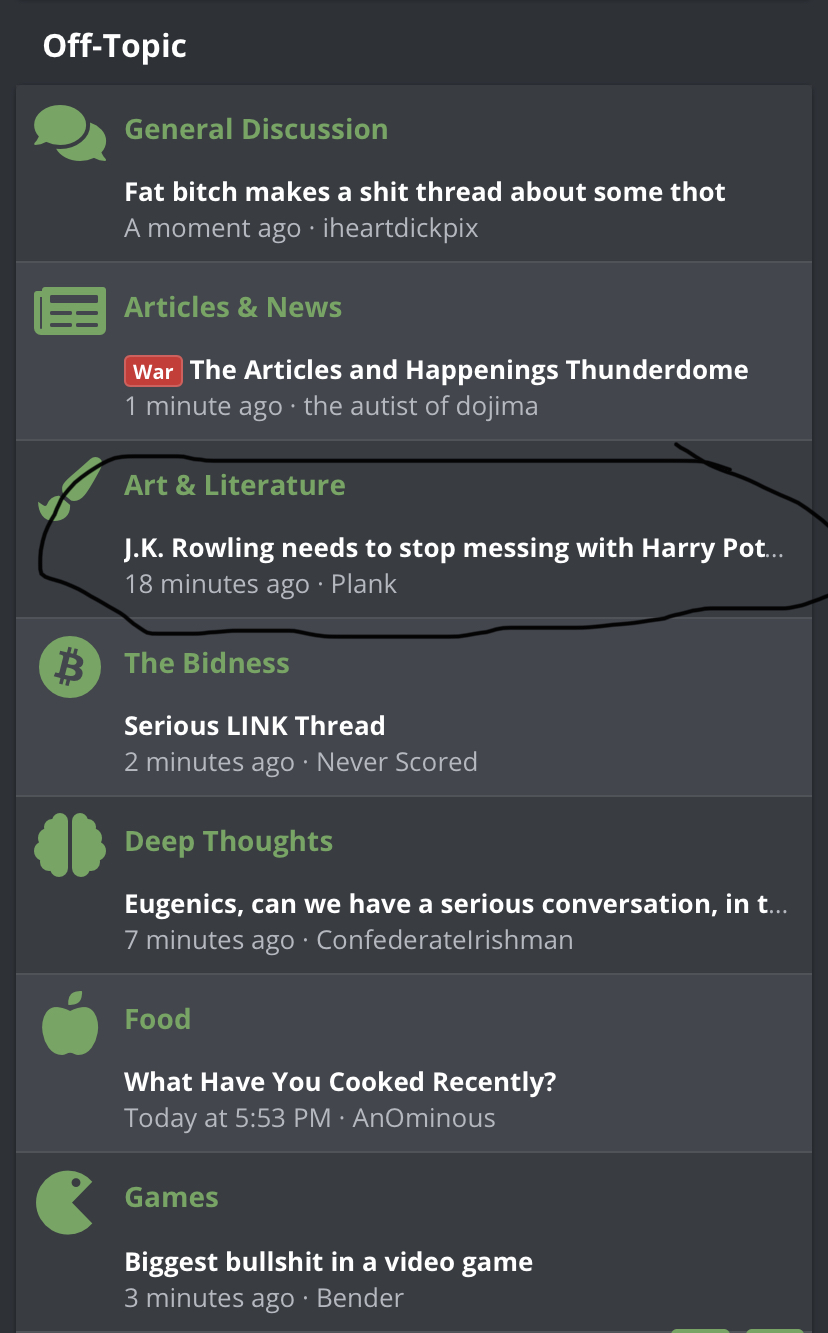
Task: View AnOminous's user profile
Action: tap(424, 1119)
